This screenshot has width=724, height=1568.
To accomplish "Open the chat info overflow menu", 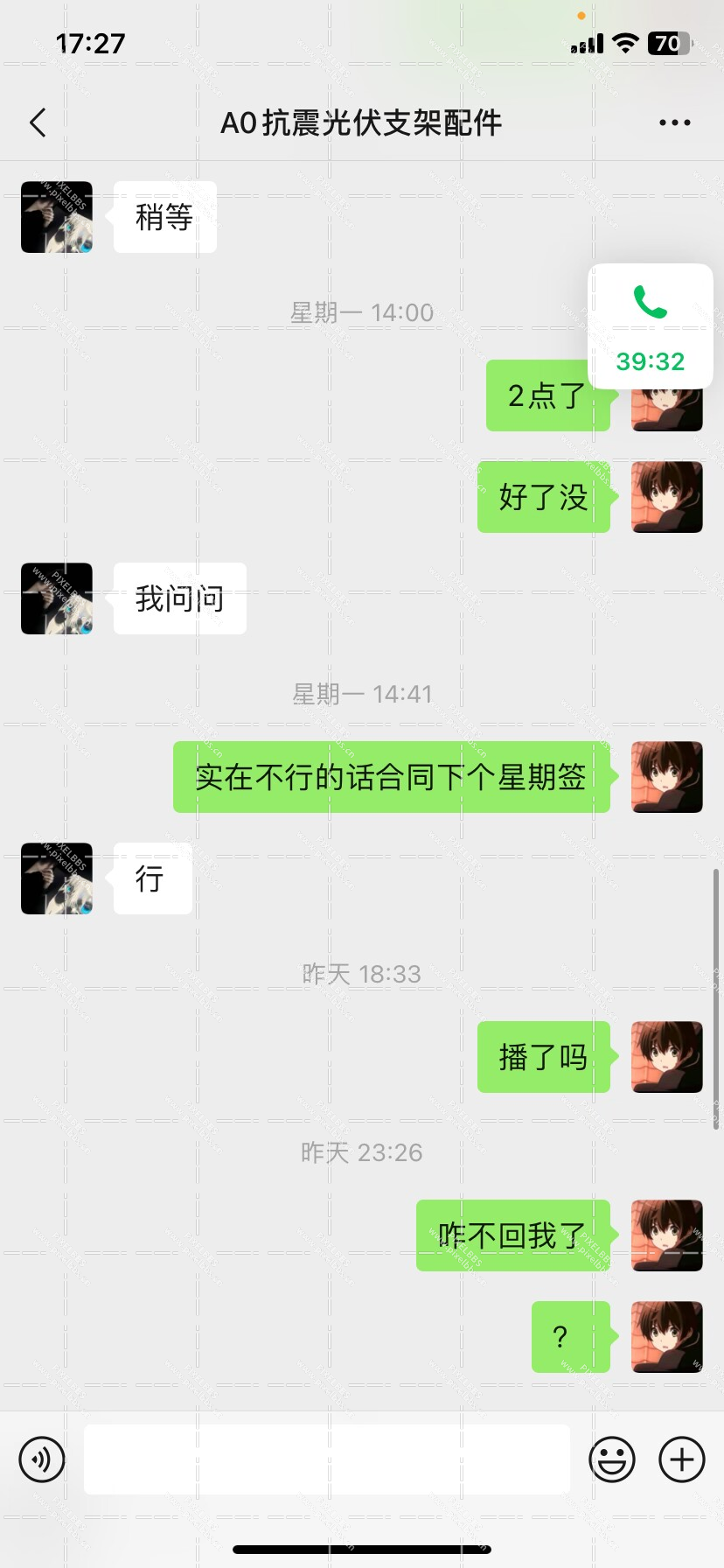I will 674,122.
